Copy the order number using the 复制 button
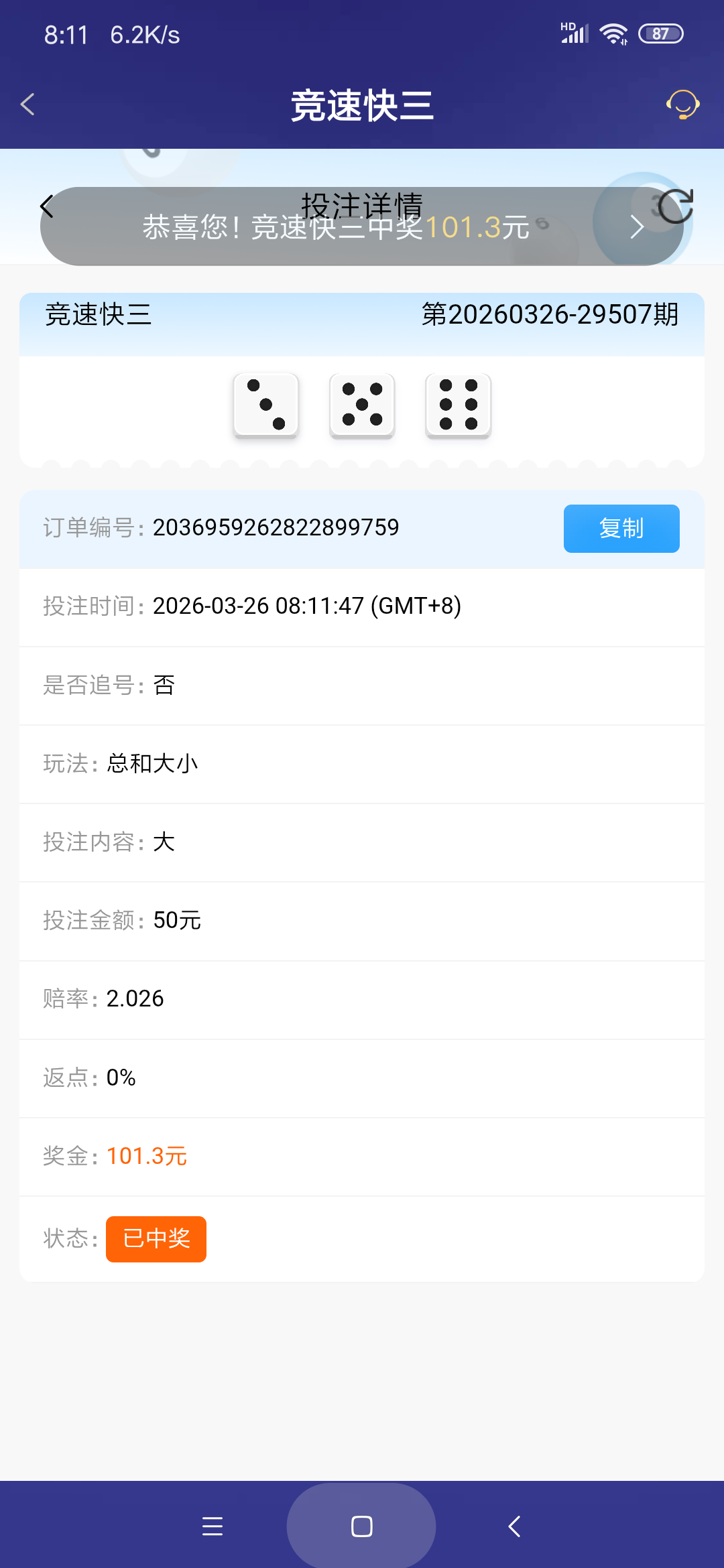 [x=621, y=528]
